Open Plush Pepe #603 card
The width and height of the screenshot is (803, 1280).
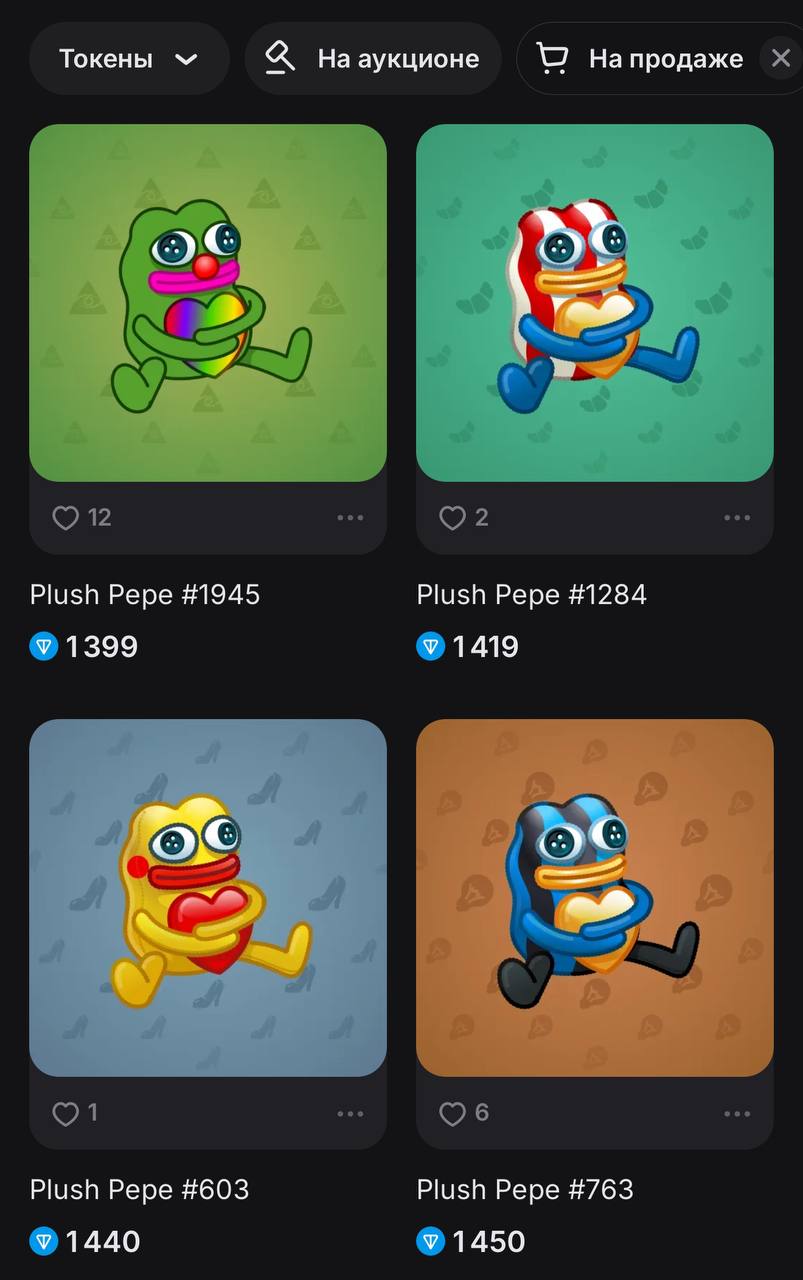pos(208,897)
